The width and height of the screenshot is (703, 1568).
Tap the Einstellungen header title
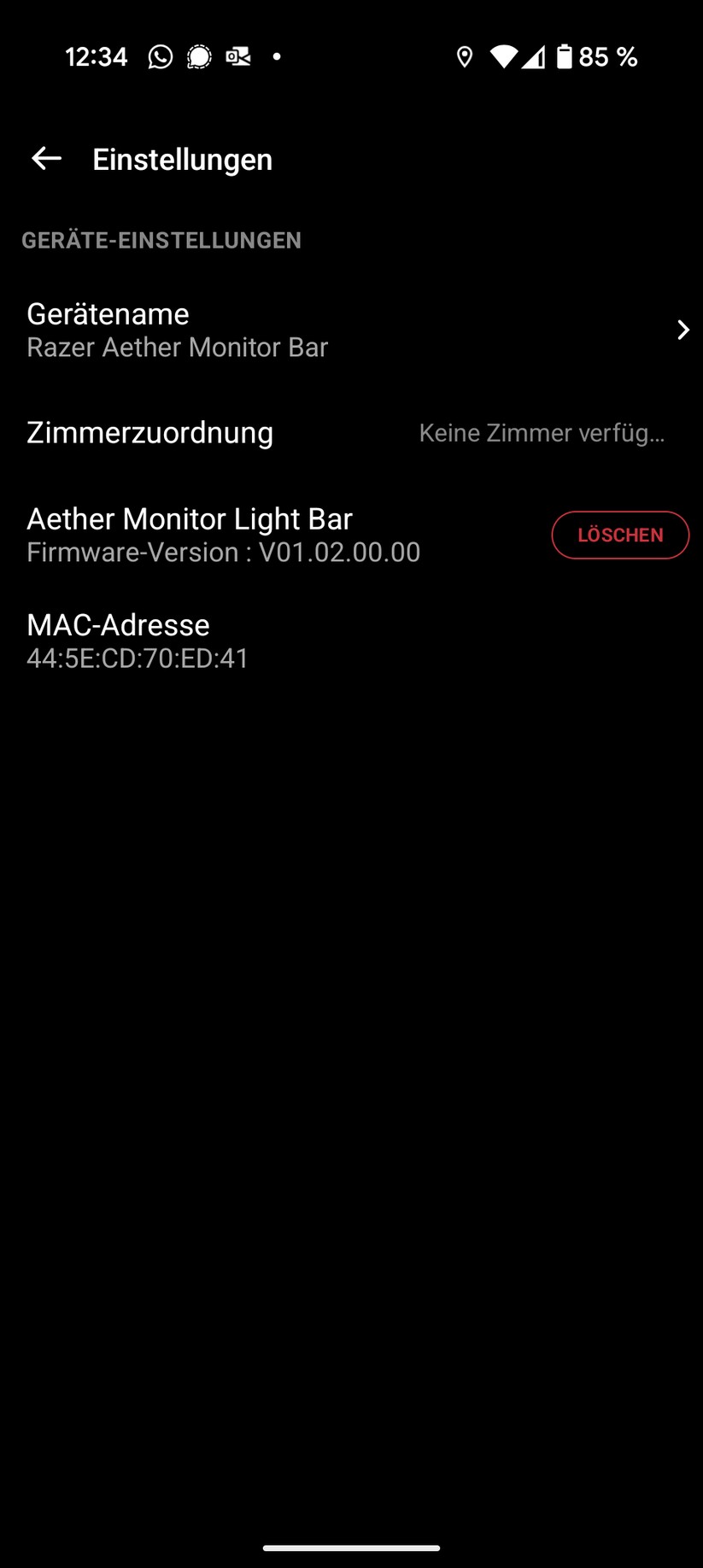click(x=182, y=159)
